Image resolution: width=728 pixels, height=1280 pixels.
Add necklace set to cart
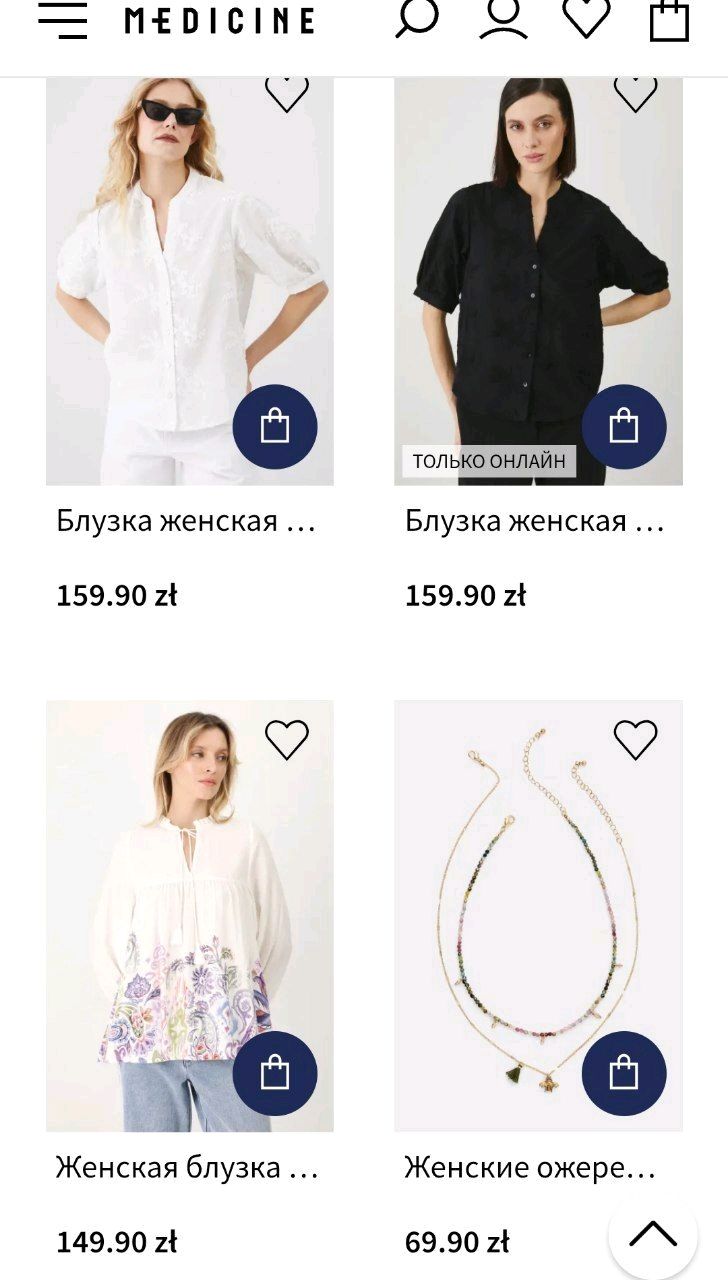point(624,1073)
